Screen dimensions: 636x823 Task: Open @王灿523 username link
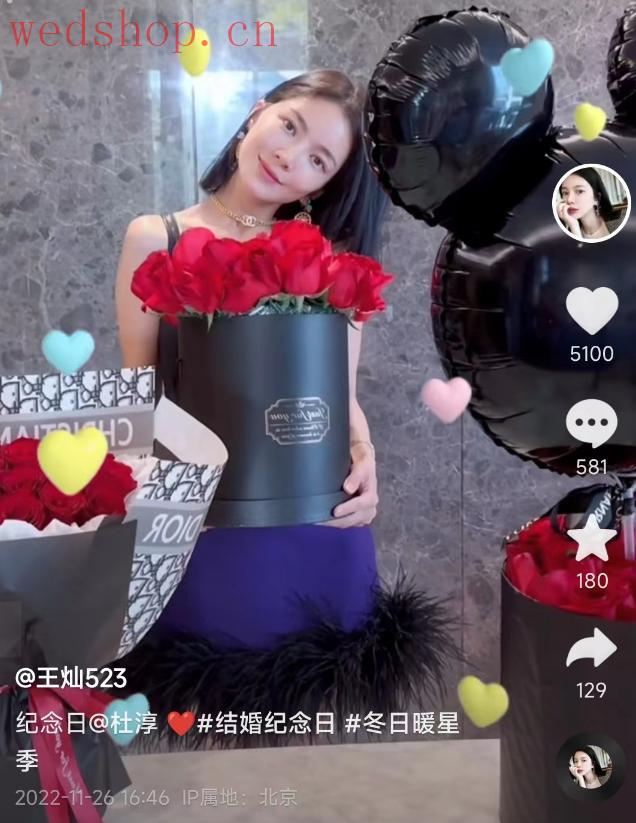point(71,679)
